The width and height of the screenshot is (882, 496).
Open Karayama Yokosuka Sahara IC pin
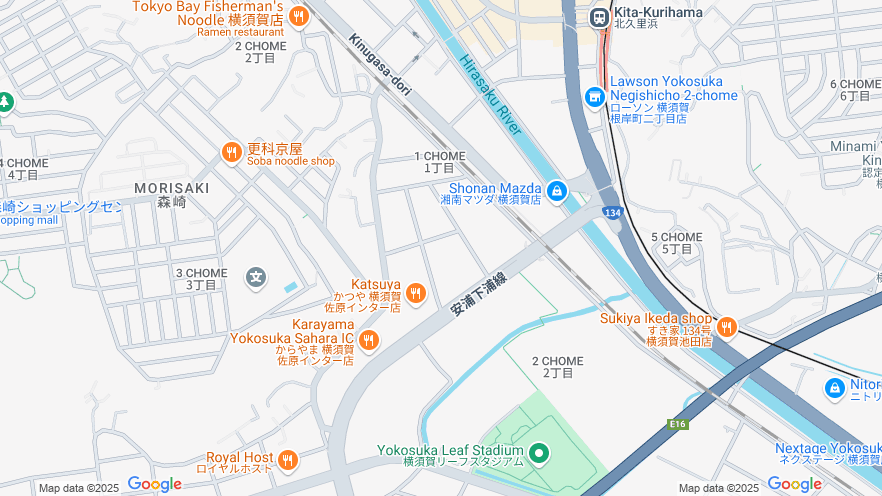coord(369,340)
